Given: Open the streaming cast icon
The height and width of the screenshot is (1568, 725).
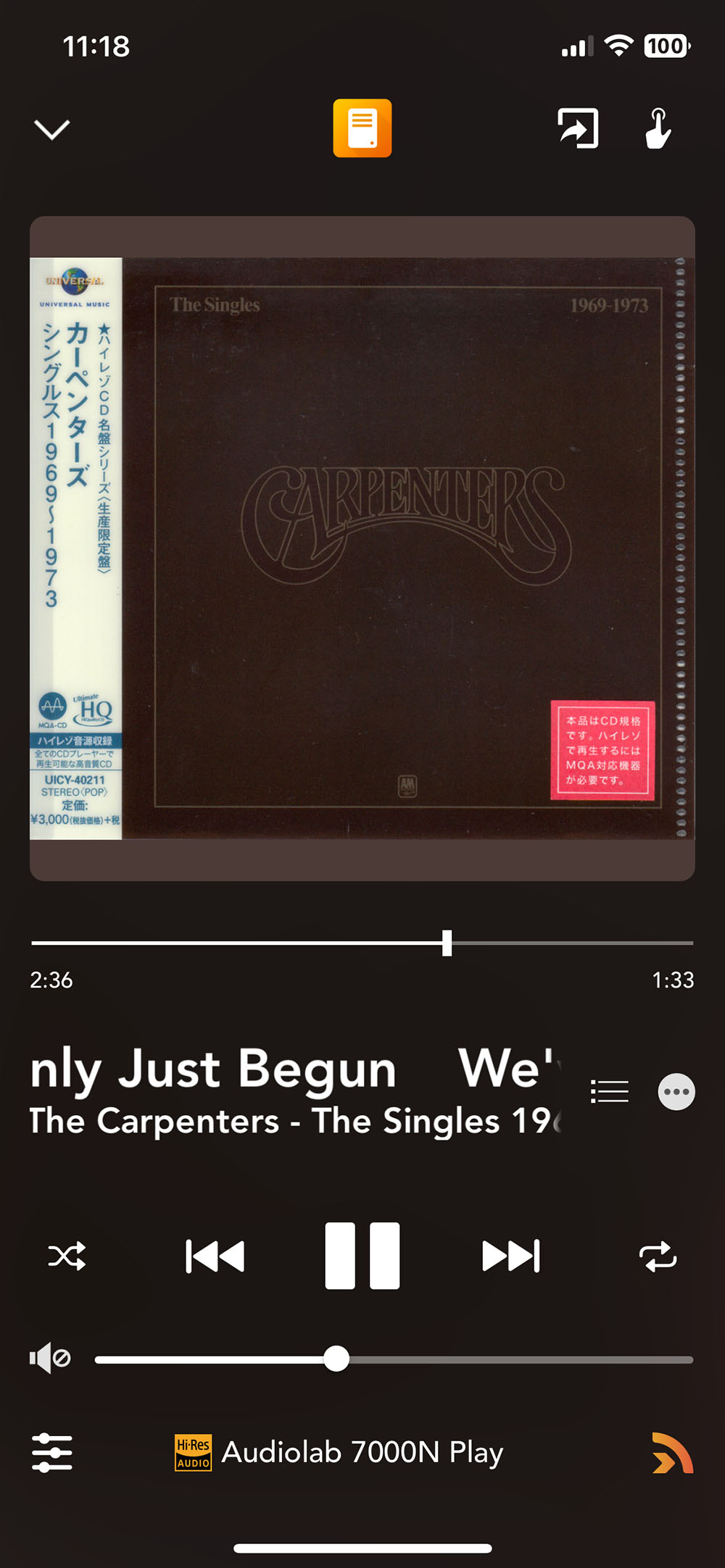Looking at the screenshot, I should tap(672, 1454).
